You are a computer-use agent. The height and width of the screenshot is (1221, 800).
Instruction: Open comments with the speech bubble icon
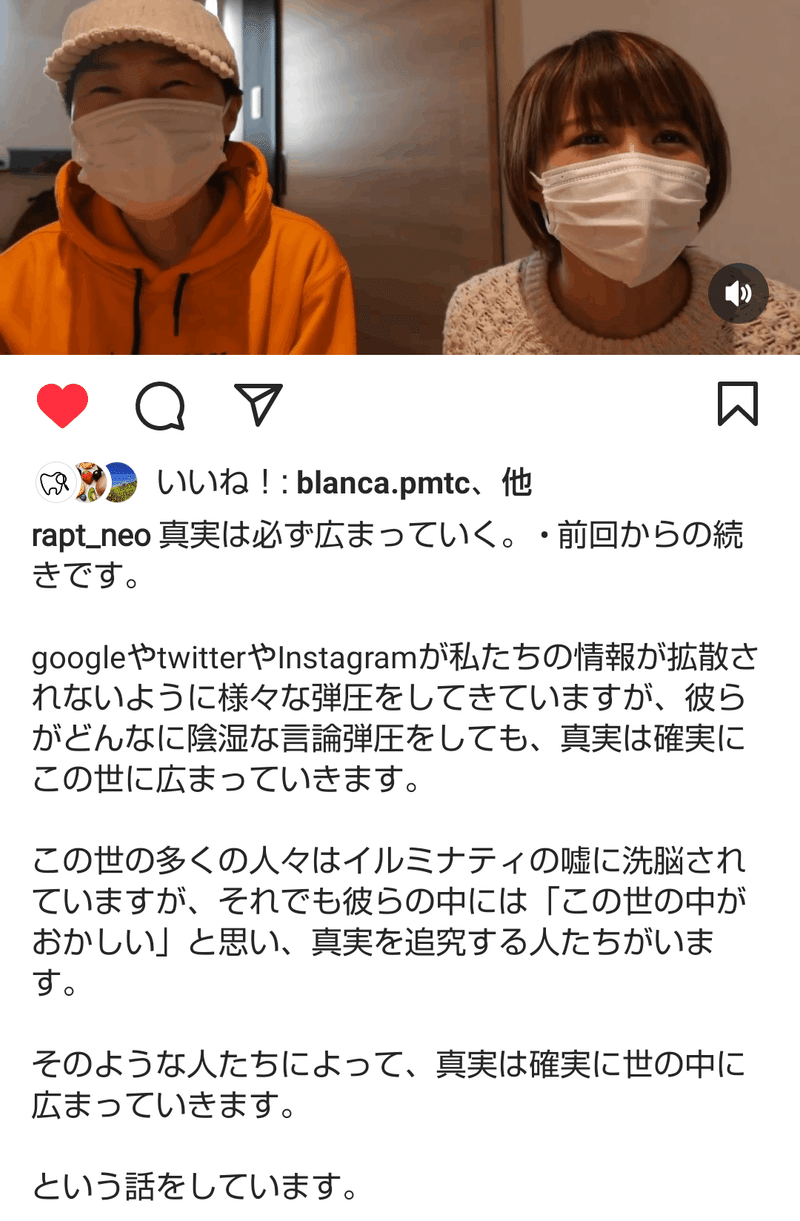click(x=160, y=405)
